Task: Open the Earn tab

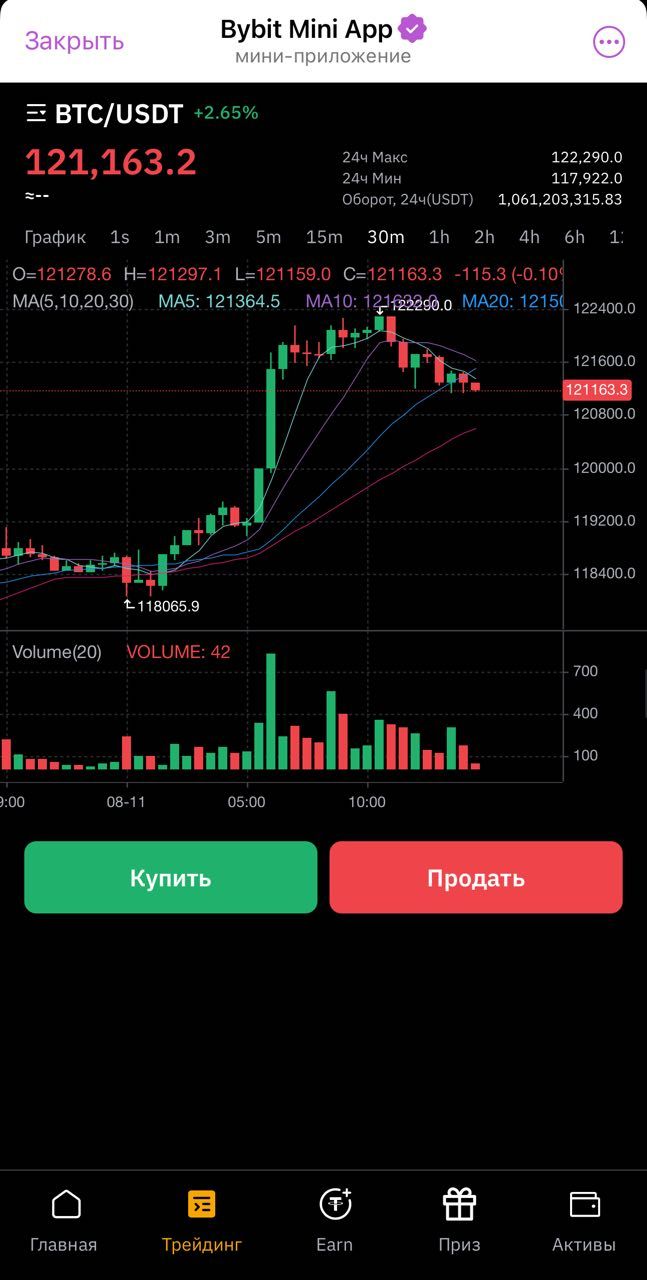Action: point(334,1220)
